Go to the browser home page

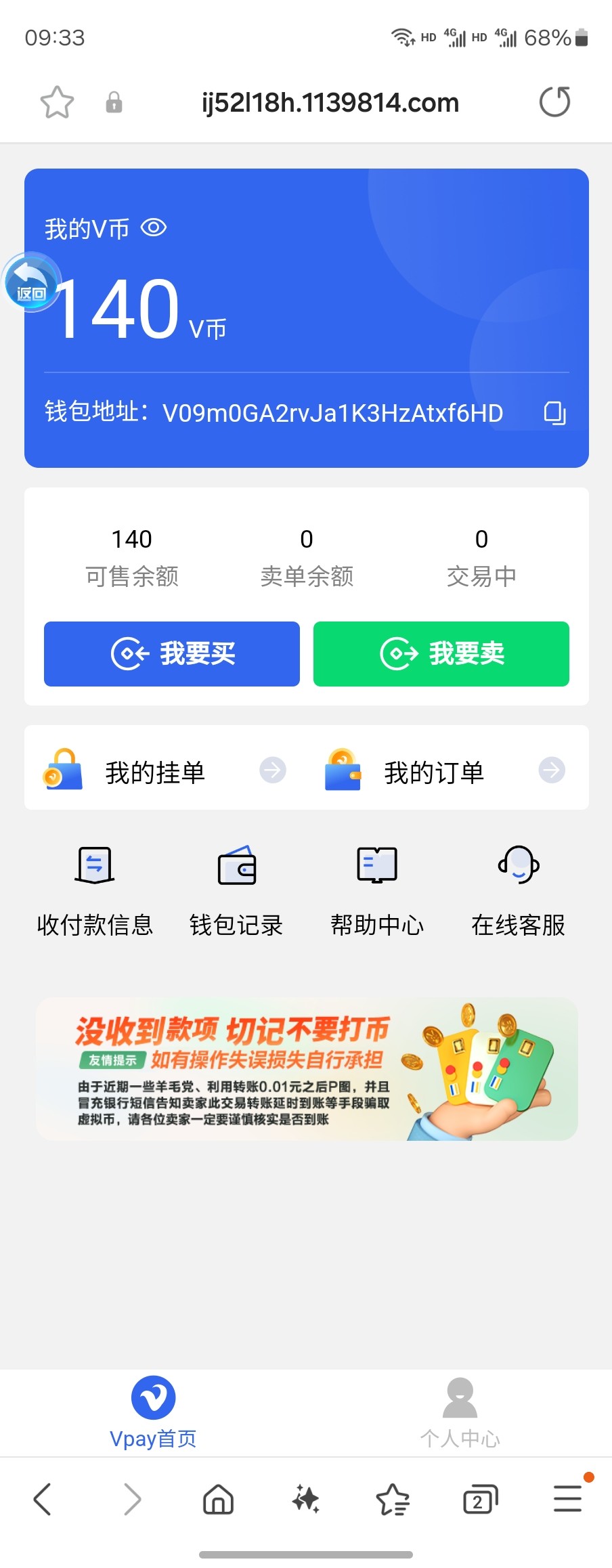[218, 1500]
